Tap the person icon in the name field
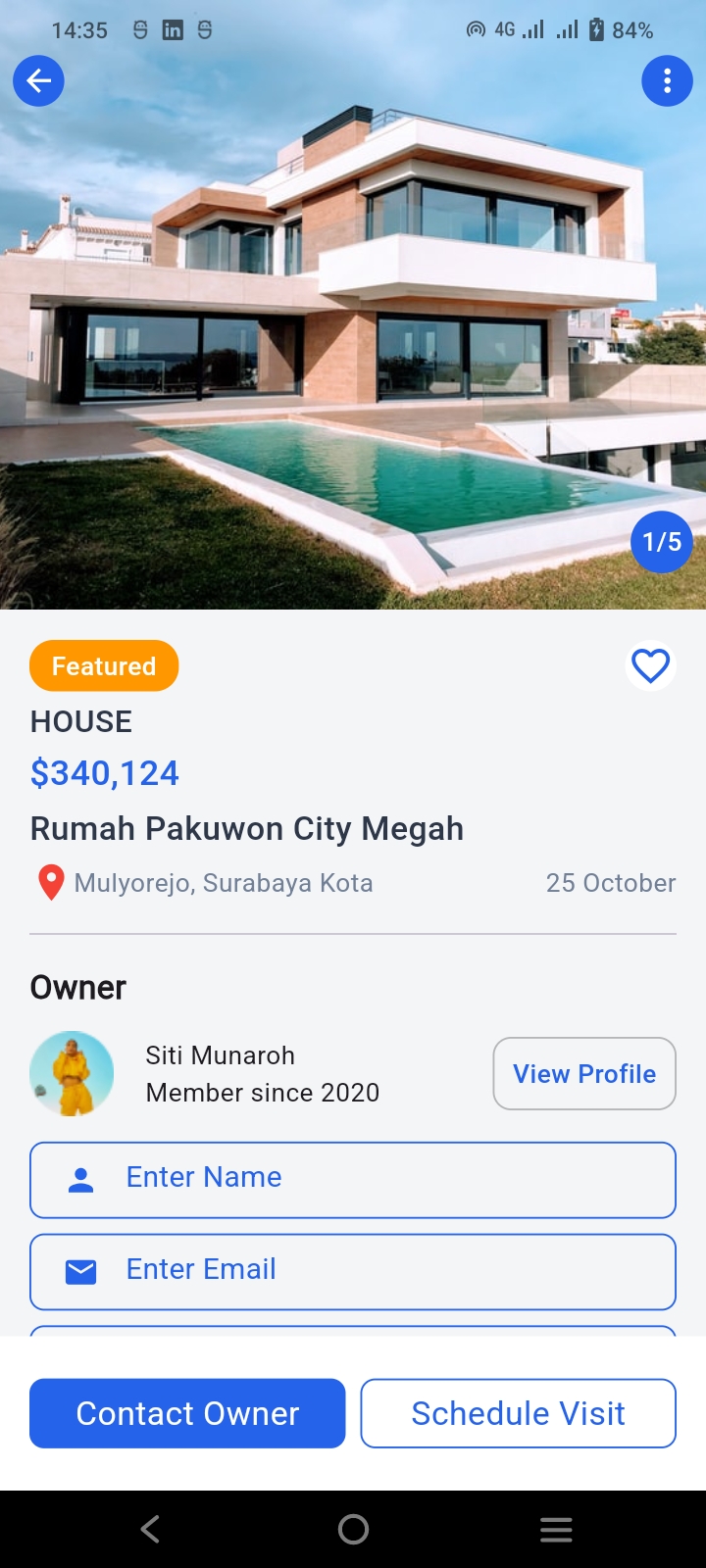Viewport: 706px width, 1568px height. [x=81, y=1179]
